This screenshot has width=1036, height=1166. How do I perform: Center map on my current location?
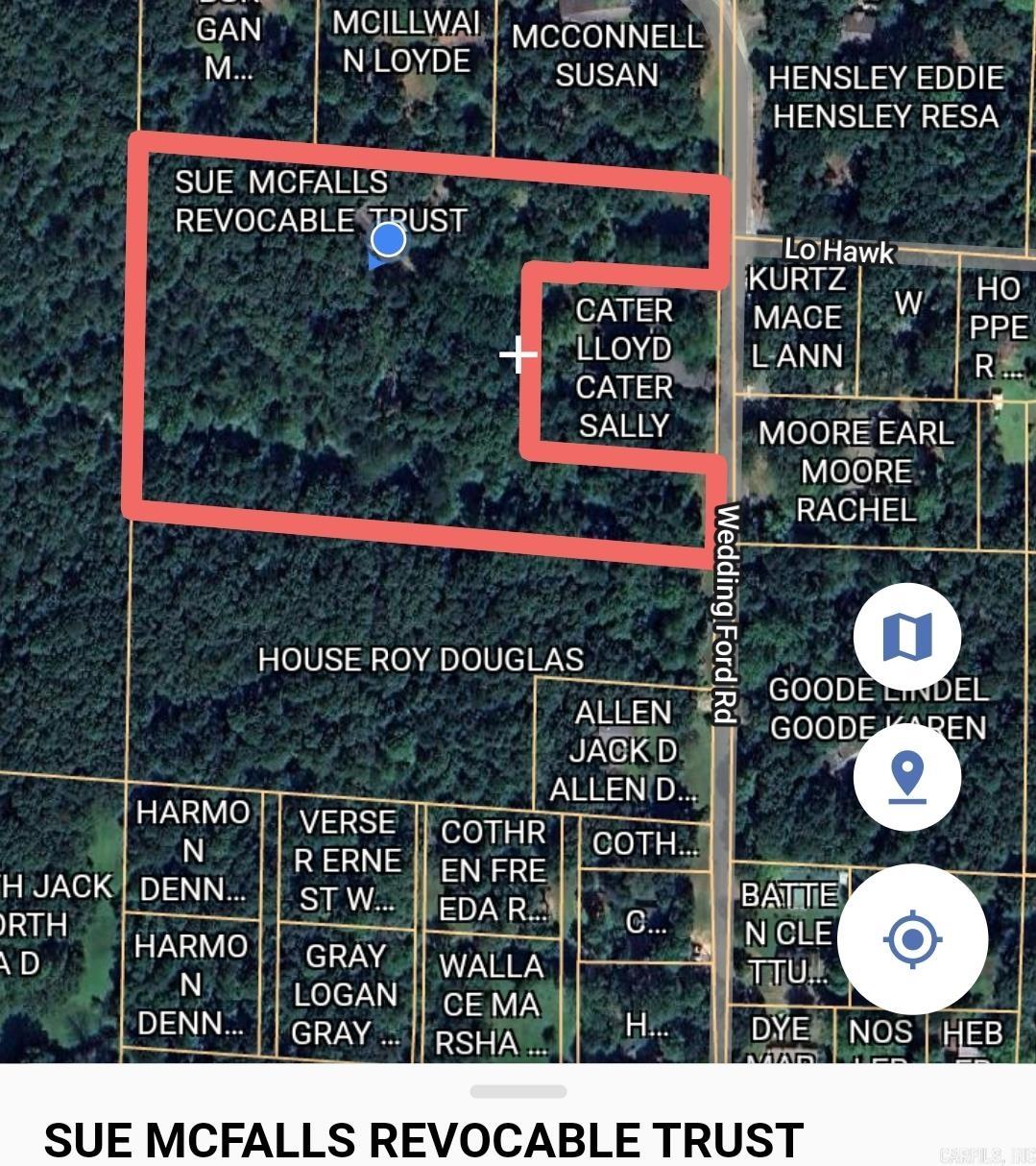[912, 937]
